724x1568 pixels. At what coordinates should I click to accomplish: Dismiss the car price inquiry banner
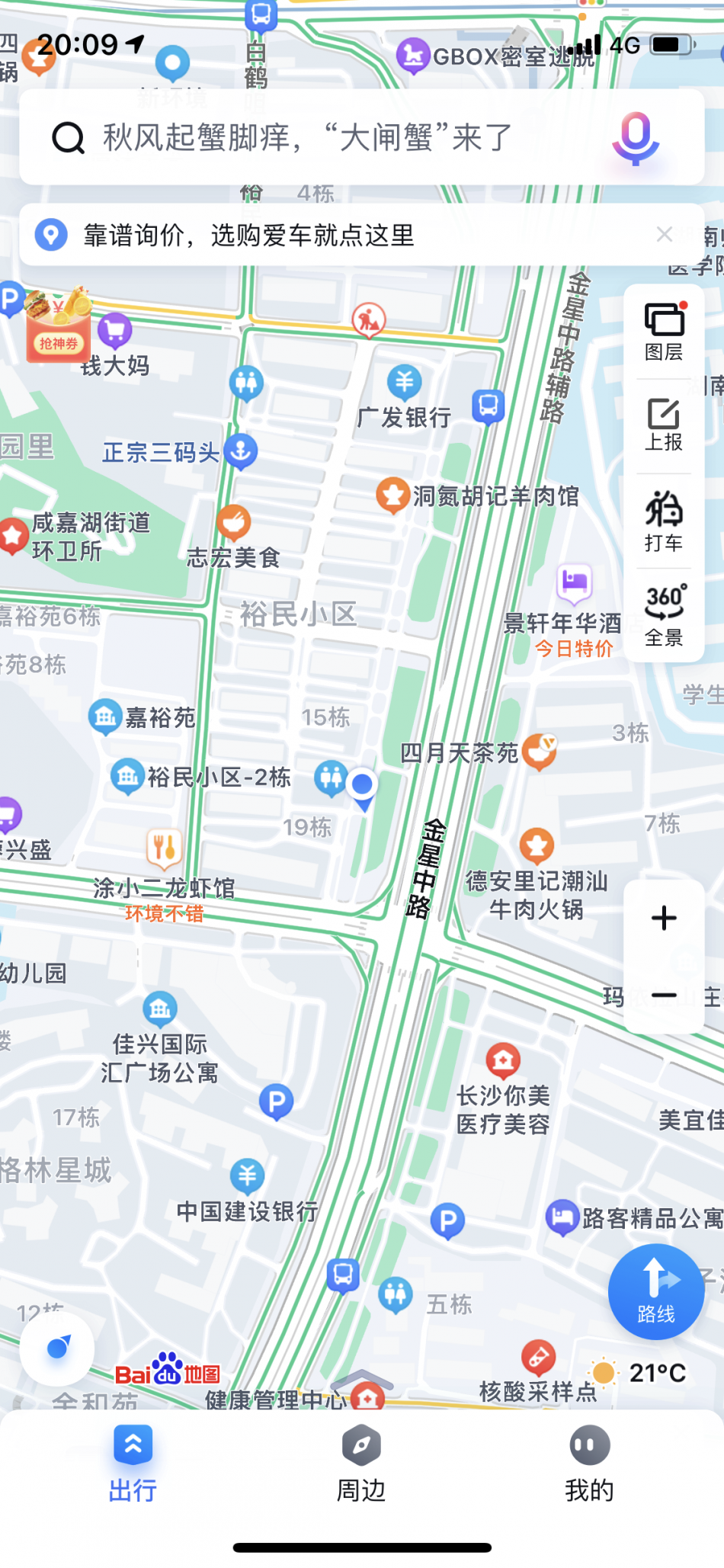point(664,234)
